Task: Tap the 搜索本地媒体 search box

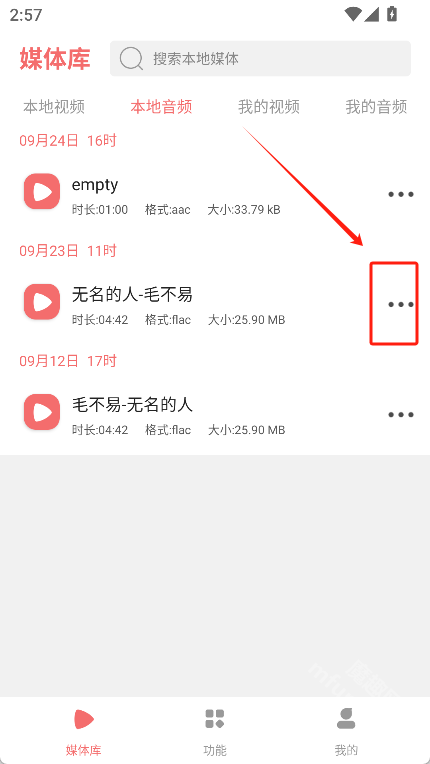Action: 260,58
